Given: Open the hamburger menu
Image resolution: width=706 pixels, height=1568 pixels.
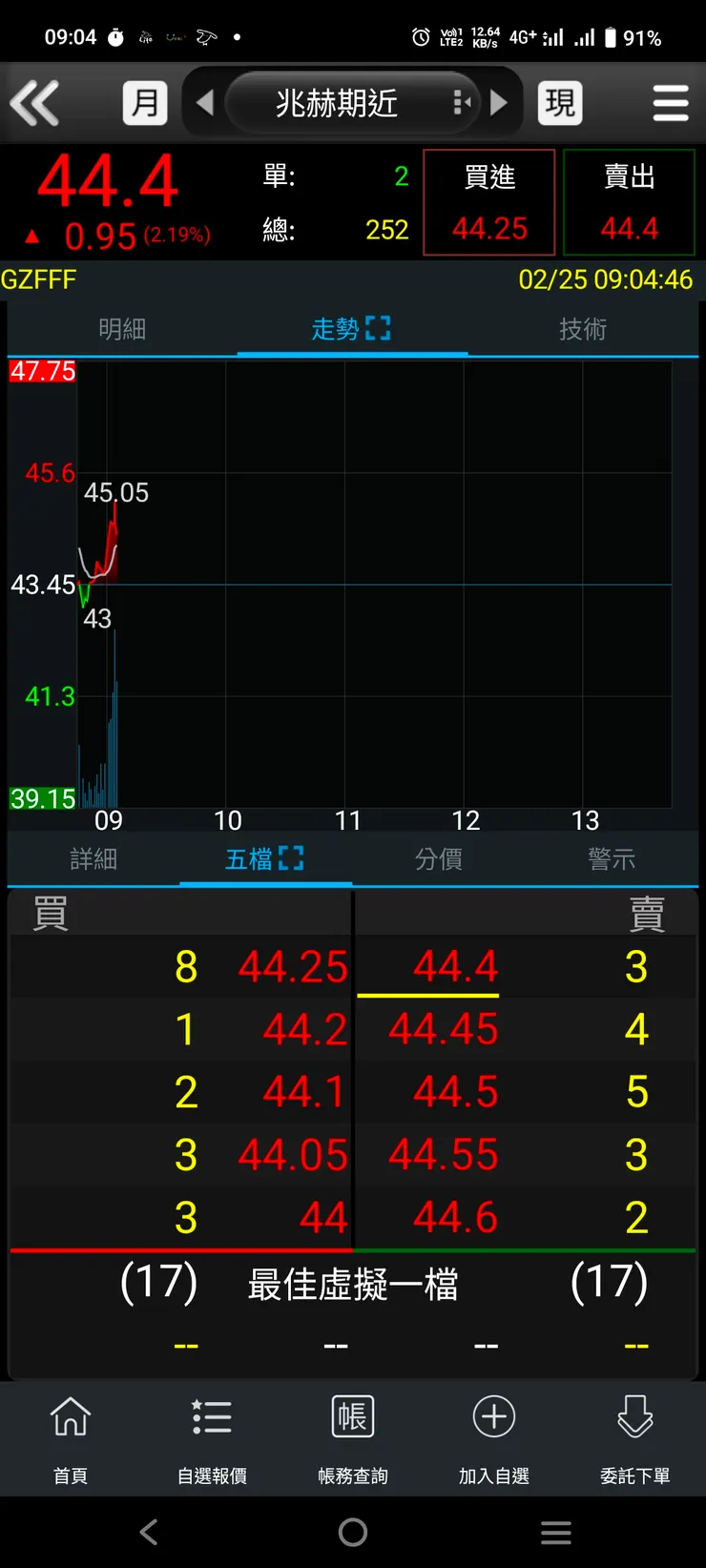Looking at the screenshot, I should coord(671,103).
